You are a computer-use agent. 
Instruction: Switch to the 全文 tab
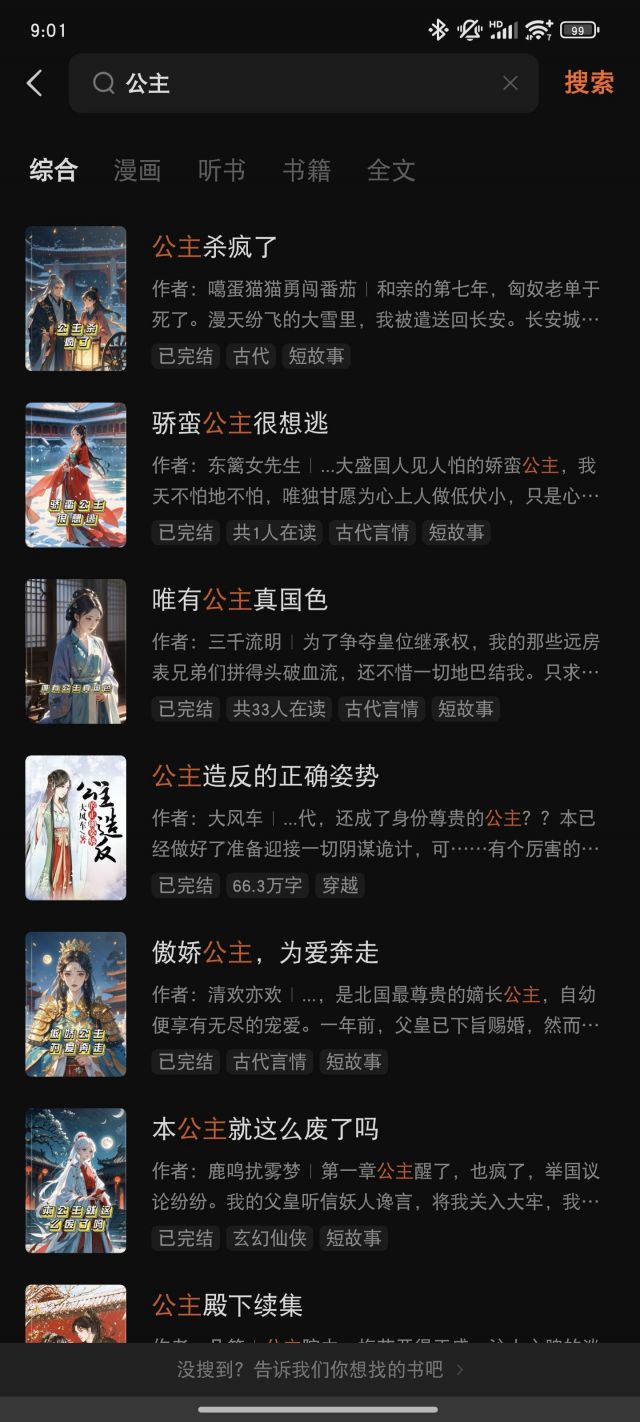(x=391, y=170)
